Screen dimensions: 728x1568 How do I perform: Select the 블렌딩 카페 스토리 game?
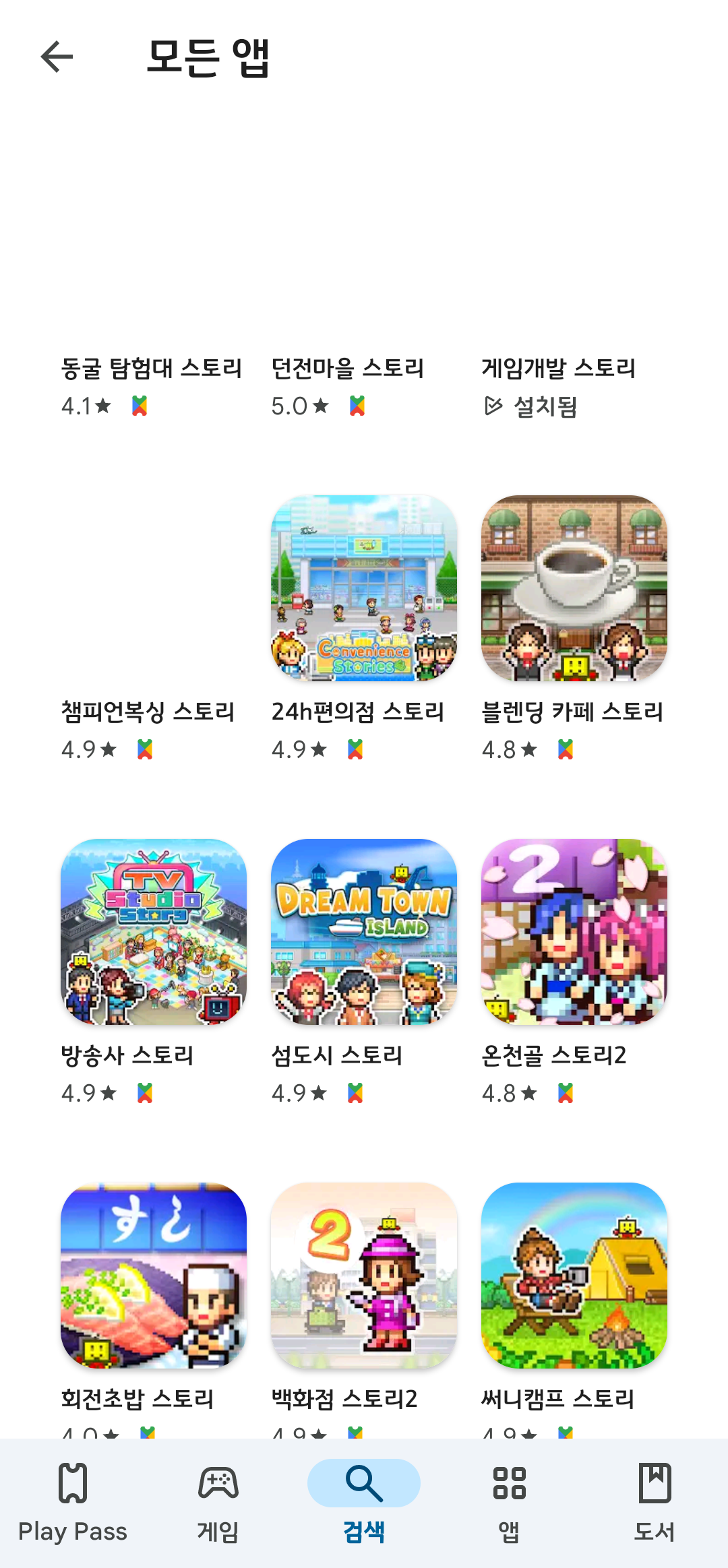tap(574, 588)
